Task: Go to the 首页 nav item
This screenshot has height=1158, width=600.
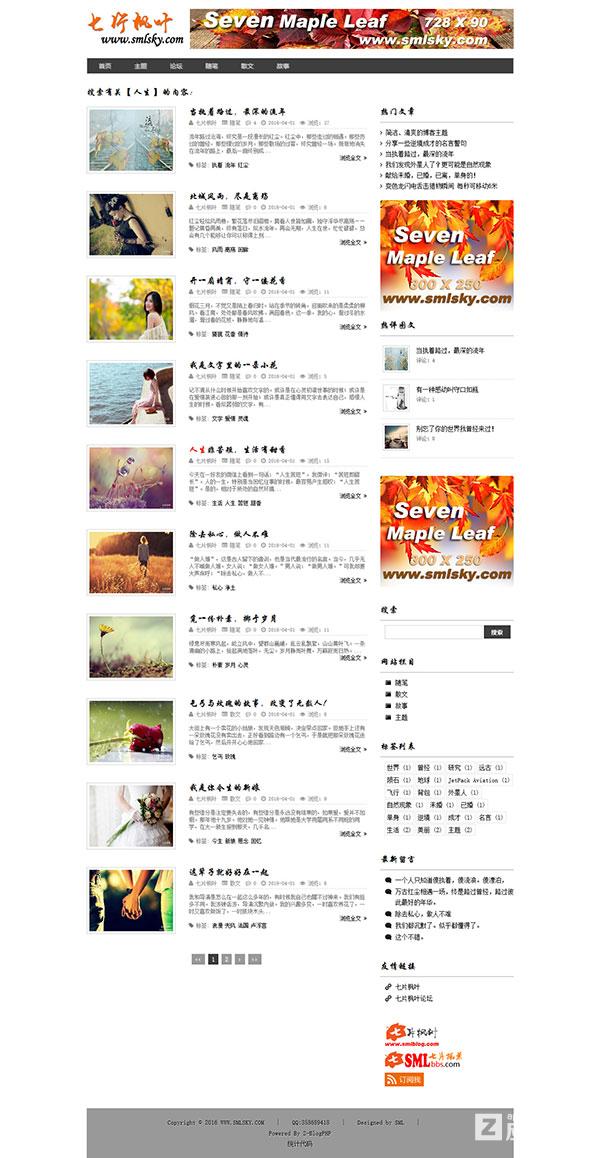Action: pos(104,66)
